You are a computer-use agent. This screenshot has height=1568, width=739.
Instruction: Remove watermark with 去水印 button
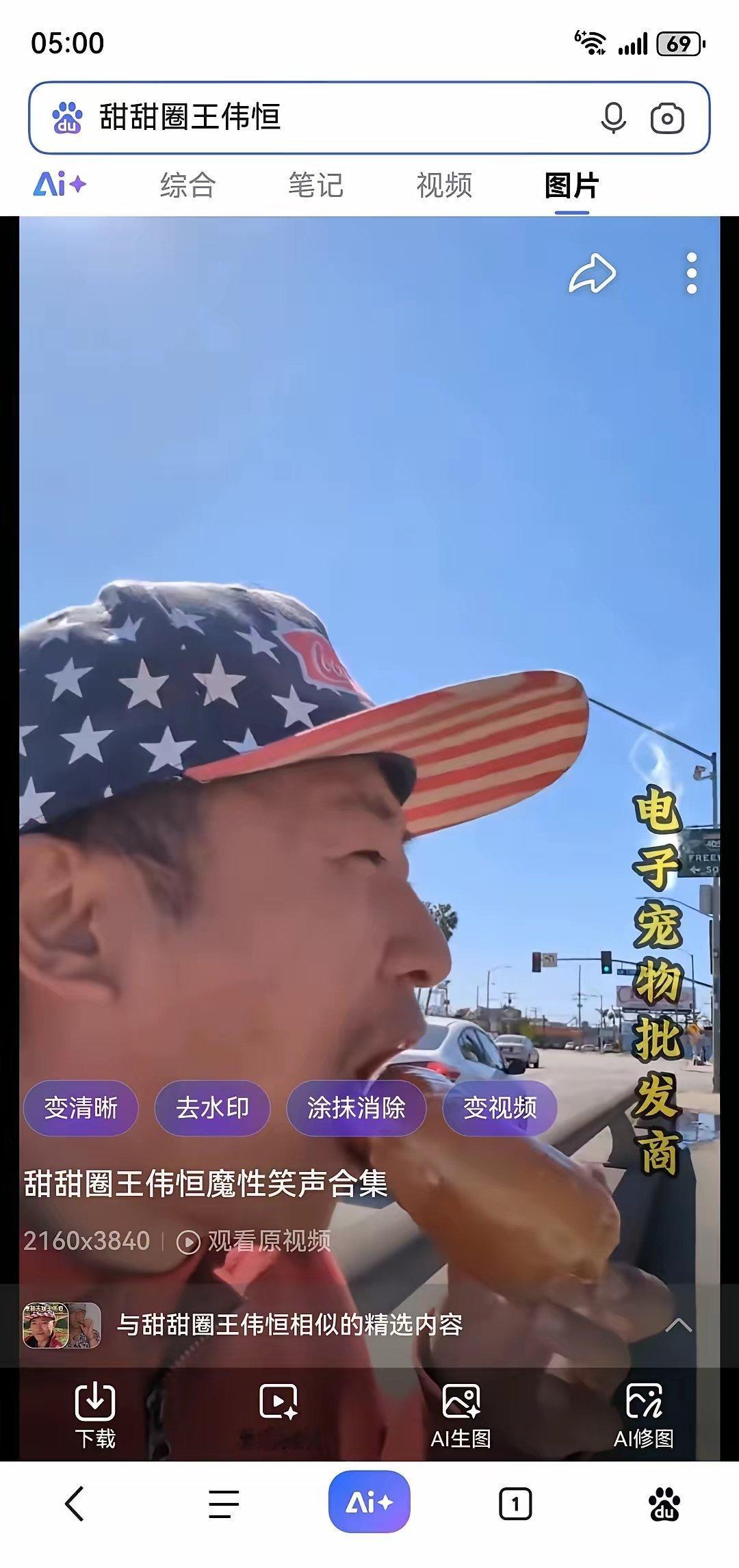point(212,1108)
